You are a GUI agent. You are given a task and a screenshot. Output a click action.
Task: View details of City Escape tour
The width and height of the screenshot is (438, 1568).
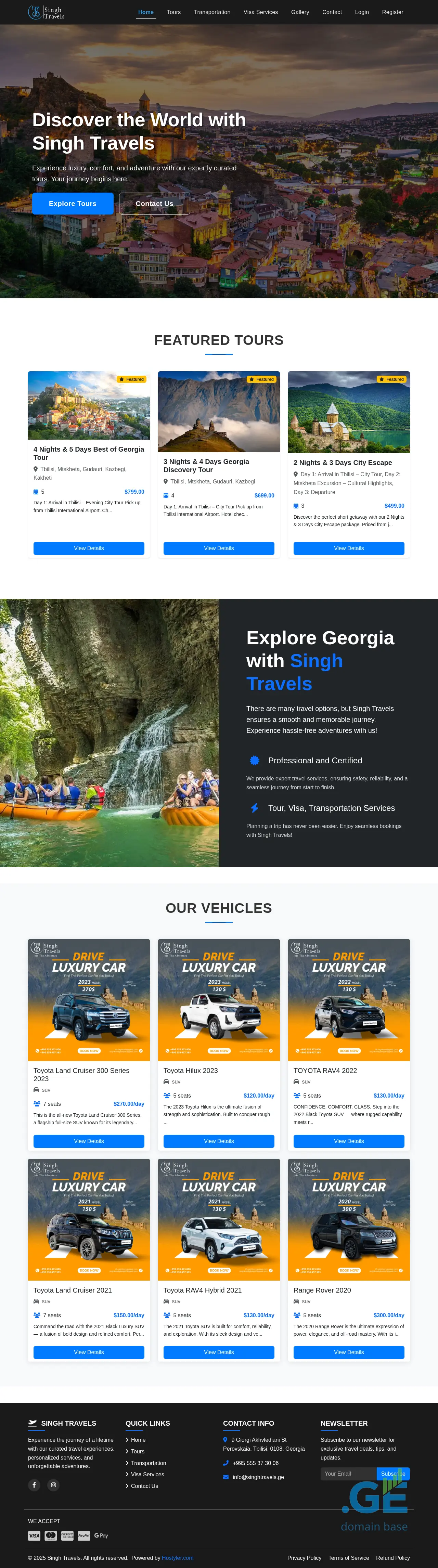coord(348,548)
